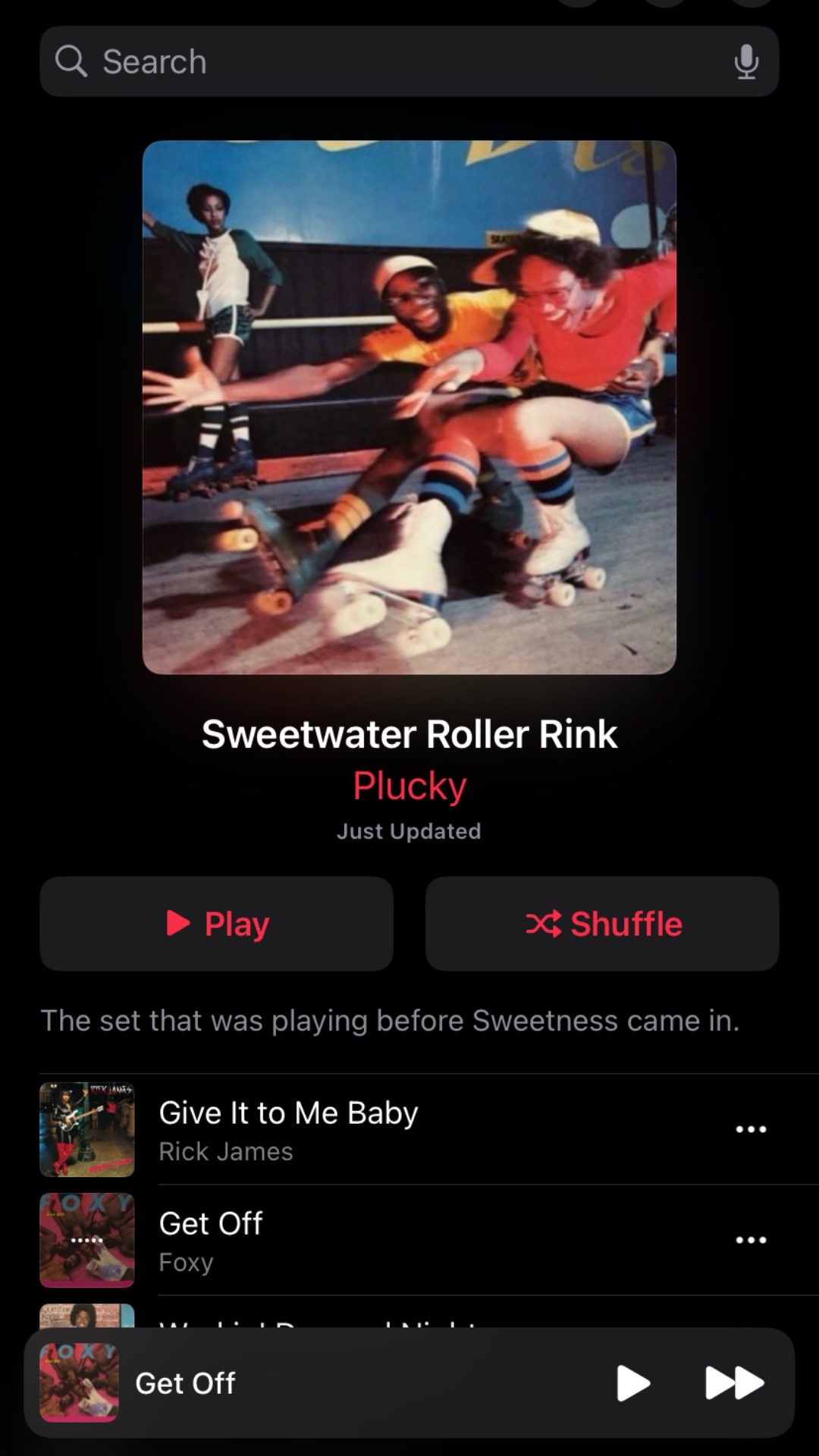
Task: Open more options for Give It to Me Baby
Action: coord(751,1129)
